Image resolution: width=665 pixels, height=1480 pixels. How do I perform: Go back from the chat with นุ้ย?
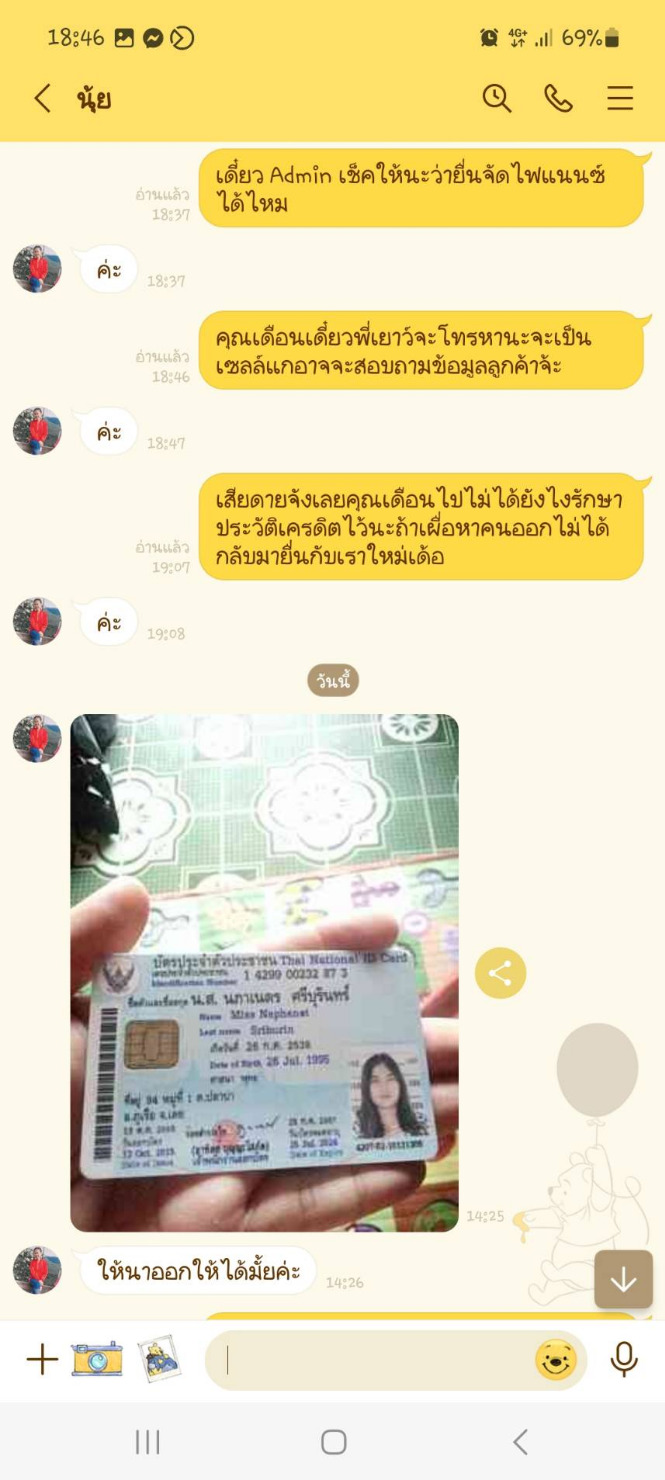click(x=42, y=98)
